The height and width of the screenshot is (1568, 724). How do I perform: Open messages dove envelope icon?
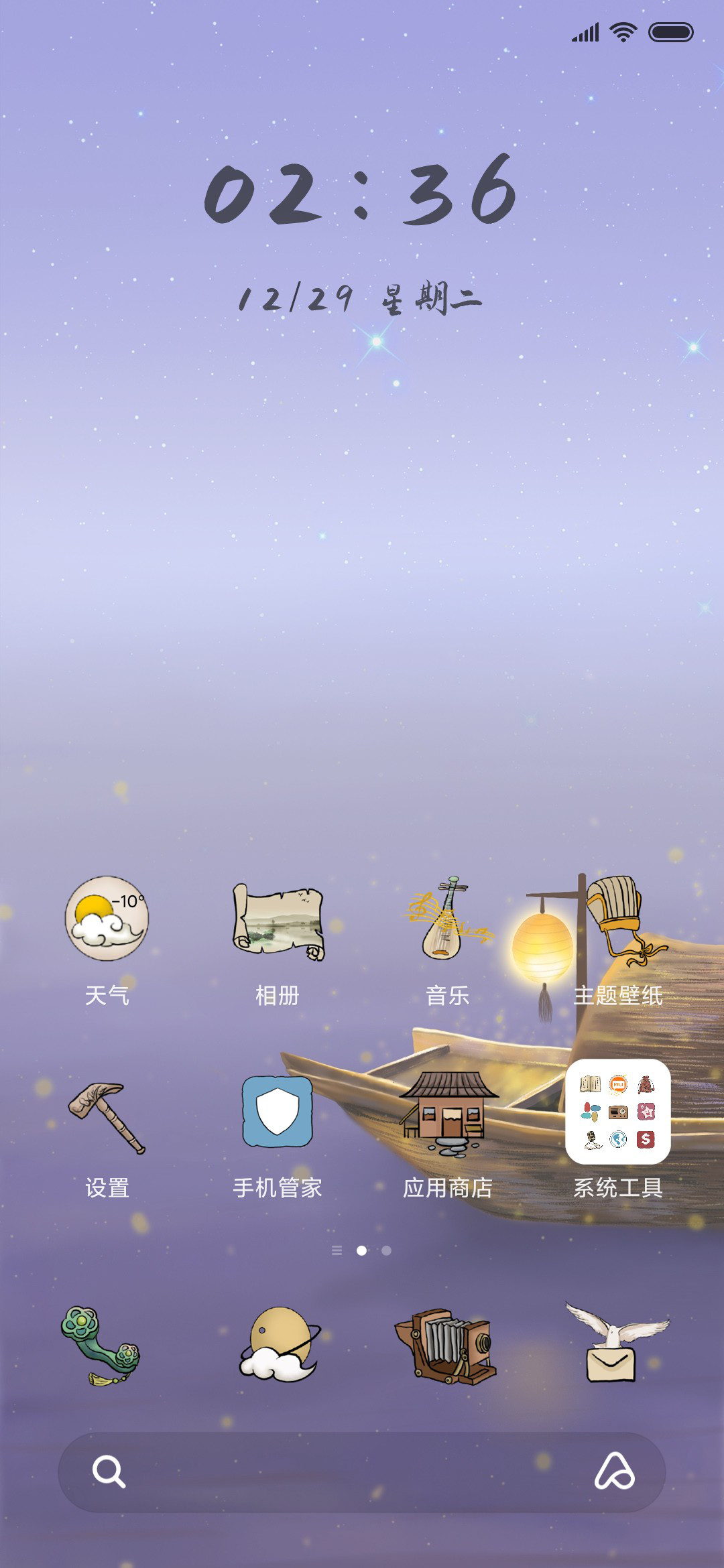pyautogui.click(x=616, y=1342)
